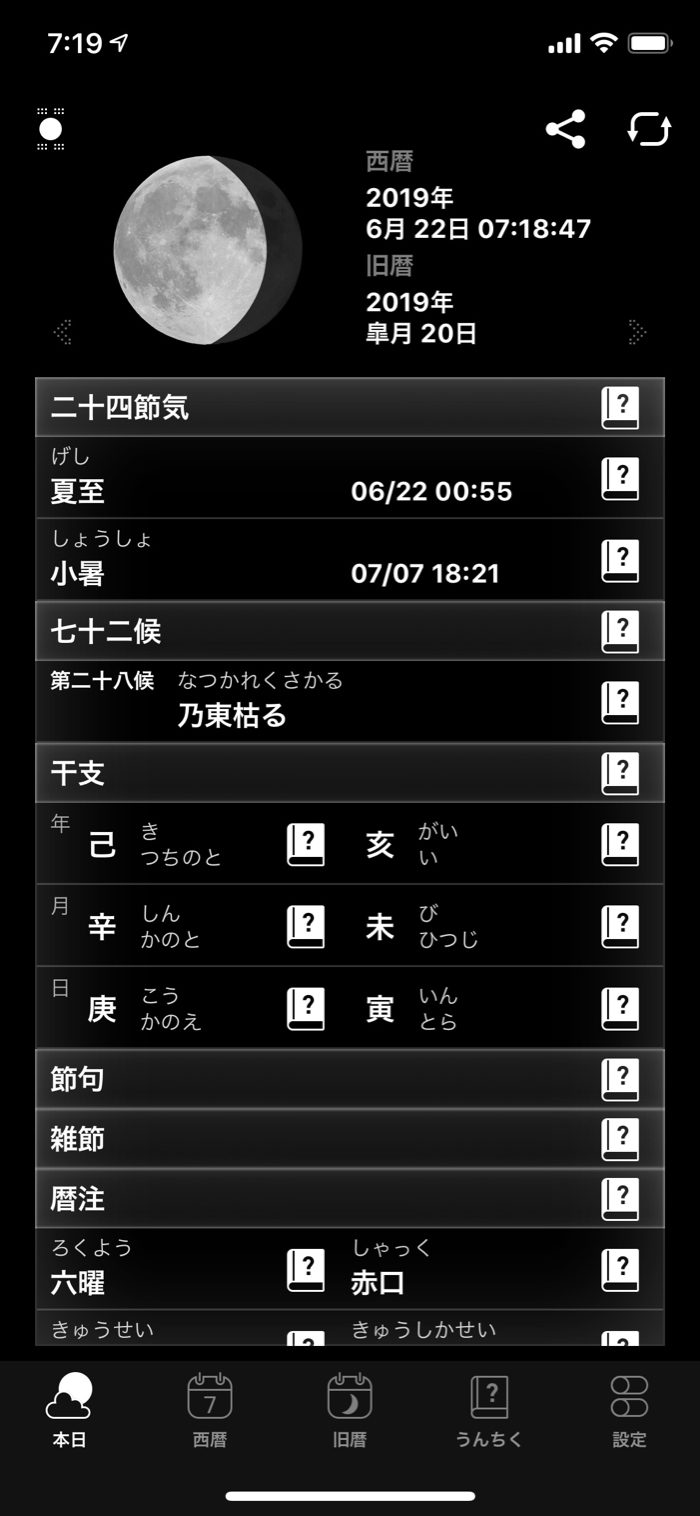Open help book for 寅 とら

620,1009
